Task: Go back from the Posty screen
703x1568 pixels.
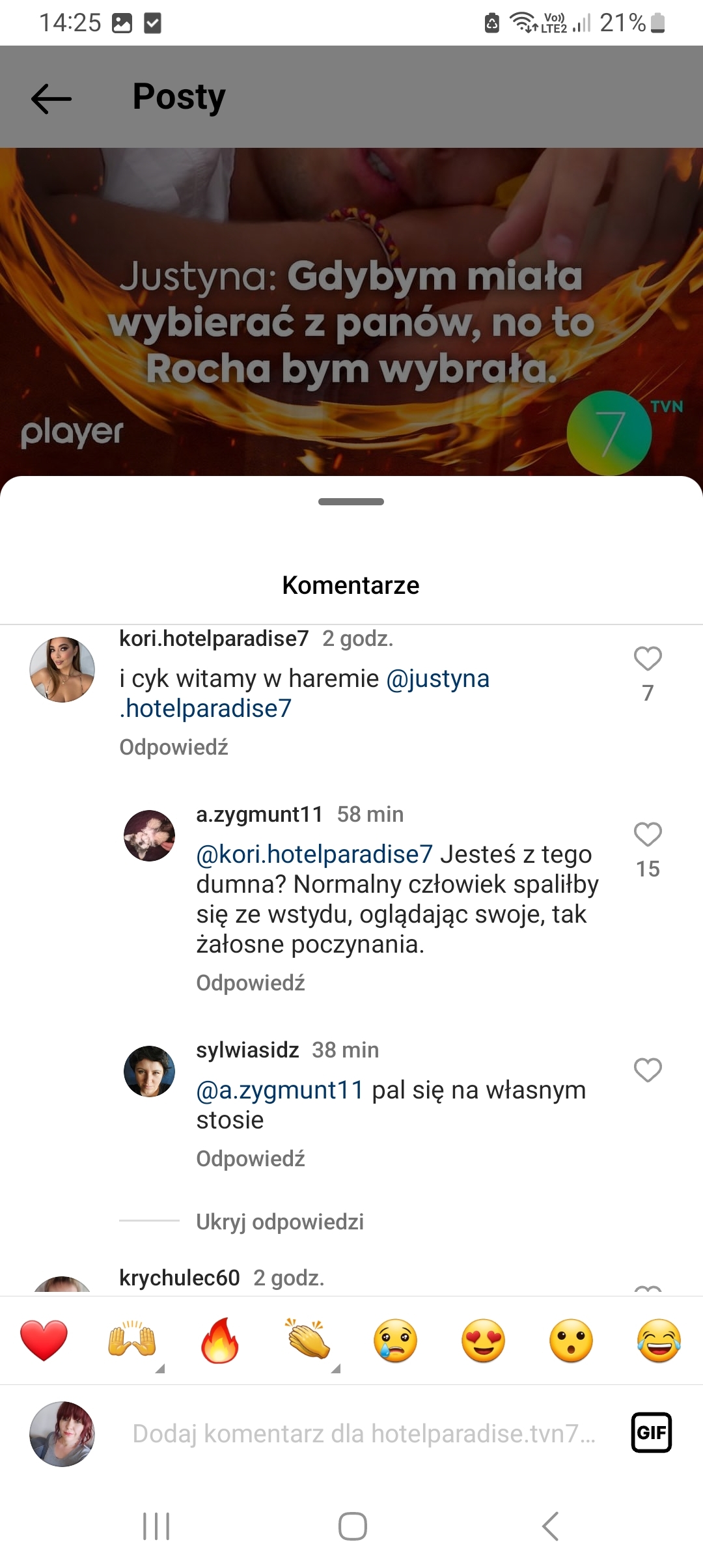Action: pyautogui.click(x=51, y=98)
